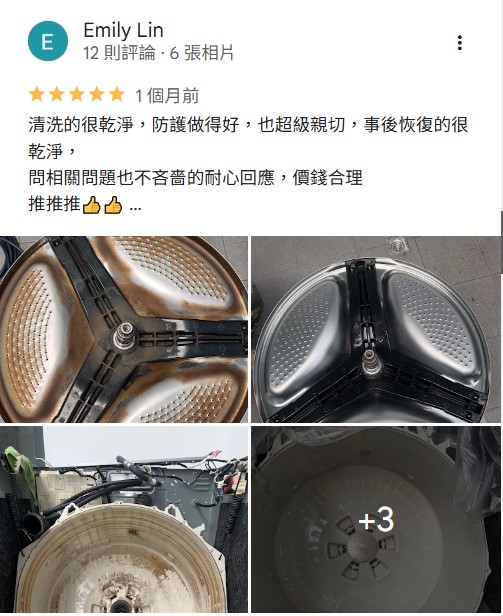
Task: Open the review overflow menu
Action: tap(459, 42)
